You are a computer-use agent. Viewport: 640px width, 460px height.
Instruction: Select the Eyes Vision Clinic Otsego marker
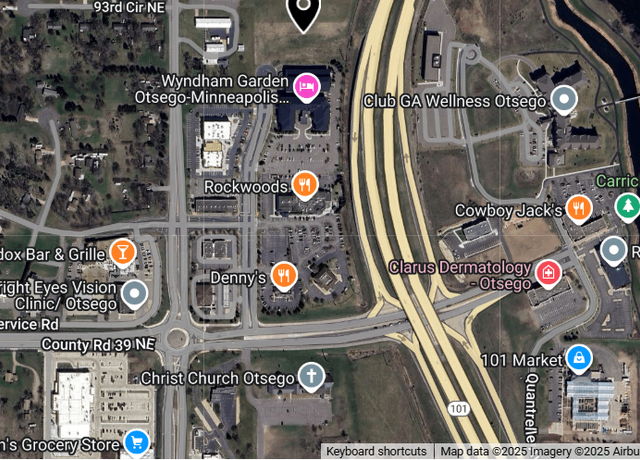134,293
